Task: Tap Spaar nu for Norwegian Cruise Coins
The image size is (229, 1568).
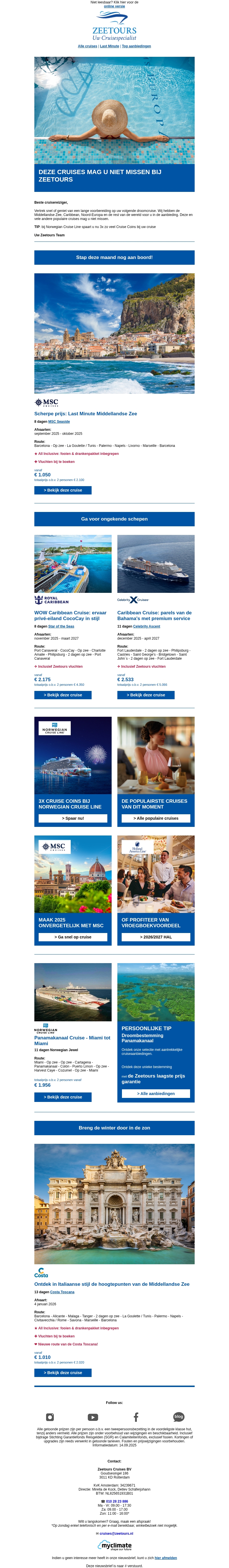Action: pyautogui.click(x=73, y=818)
